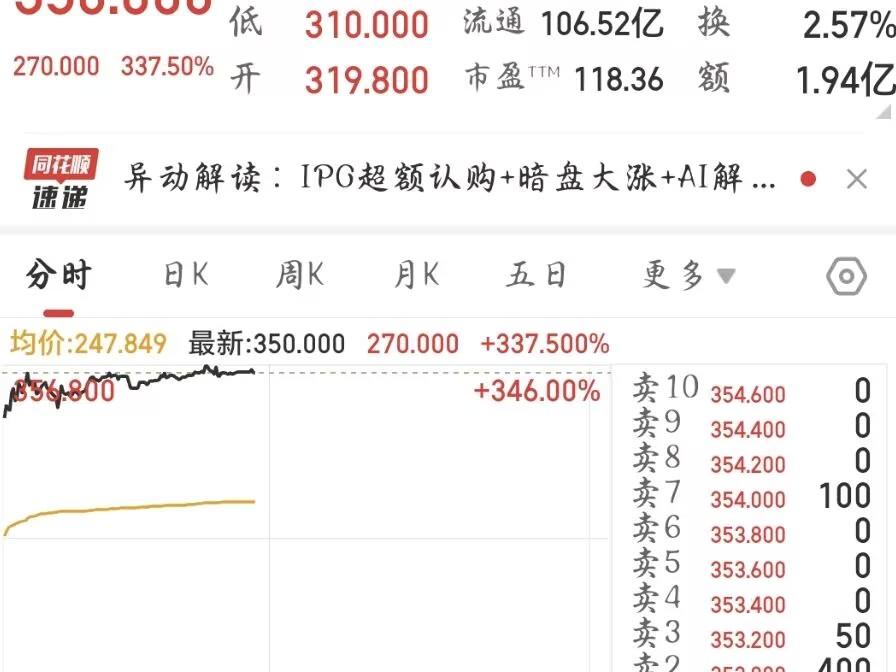This screenshot has width=896, height=672.
Task: Select the 卖10 order at 354.600
Action: point(750,392)
